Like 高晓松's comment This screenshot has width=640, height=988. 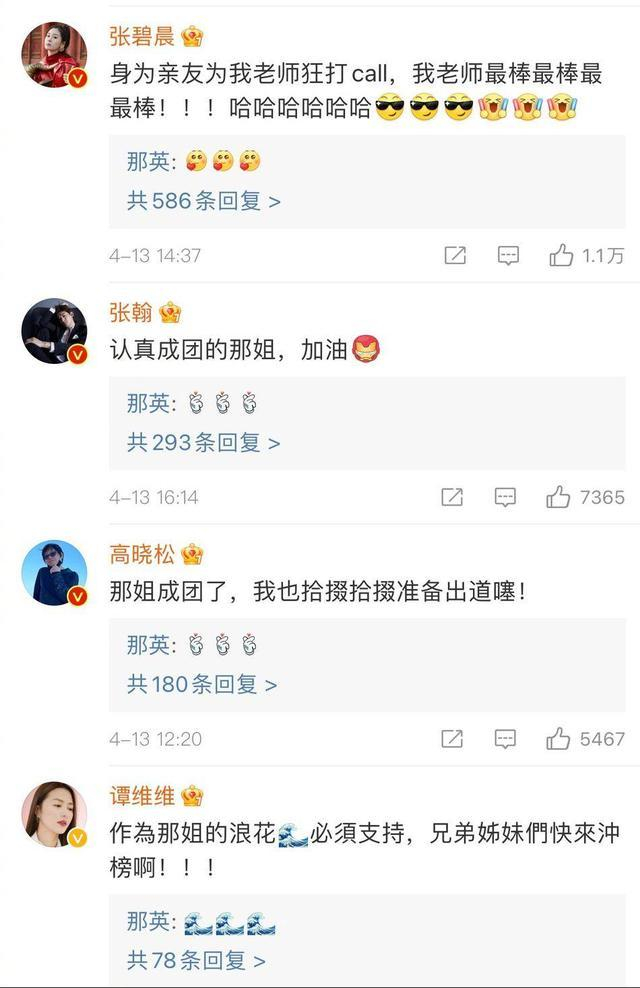coord(559,739)
